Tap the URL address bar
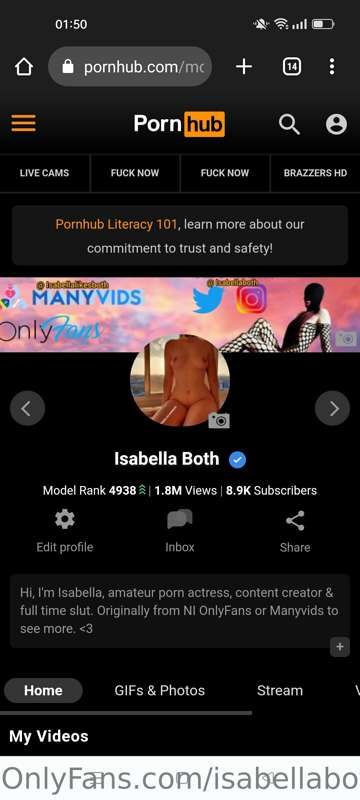360x800 pixels. tap(130, 66)
